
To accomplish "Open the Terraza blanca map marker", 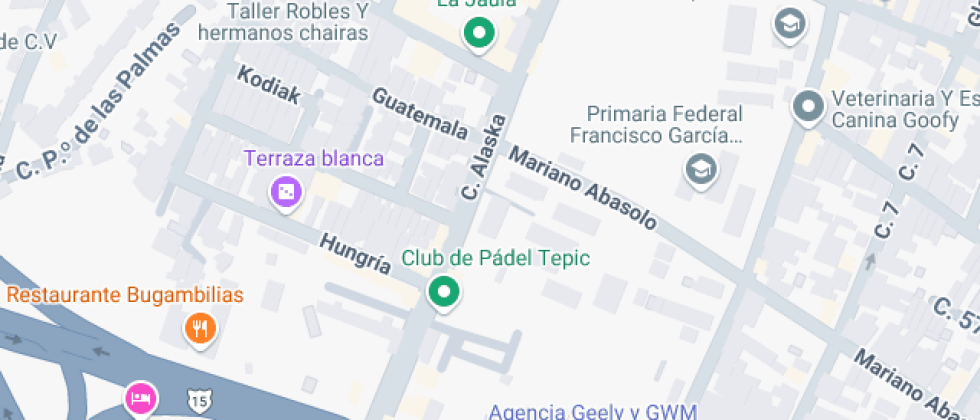I will click(286, 192).
